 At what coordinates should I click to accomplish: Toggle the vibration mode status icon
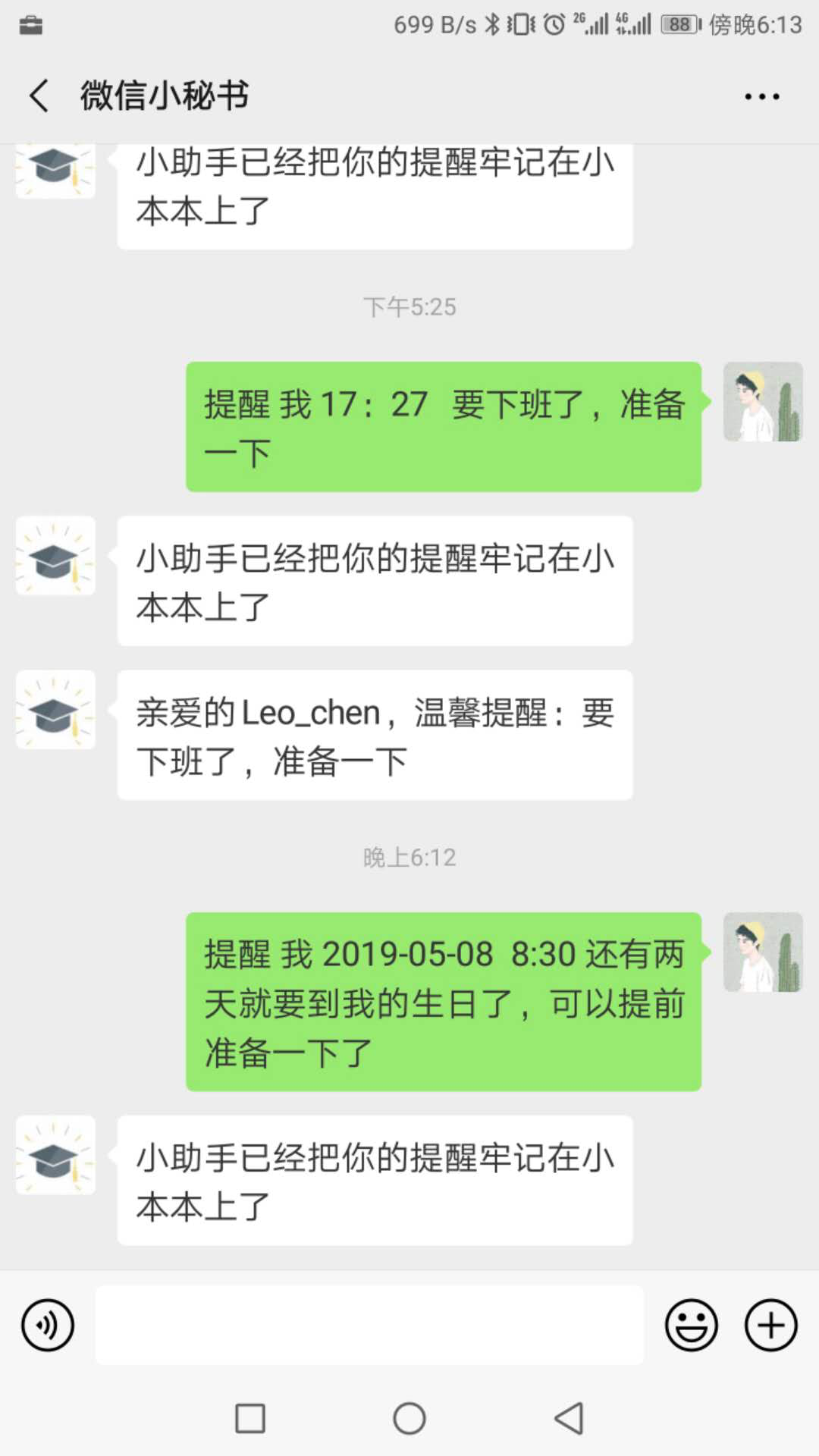[519, 24]
